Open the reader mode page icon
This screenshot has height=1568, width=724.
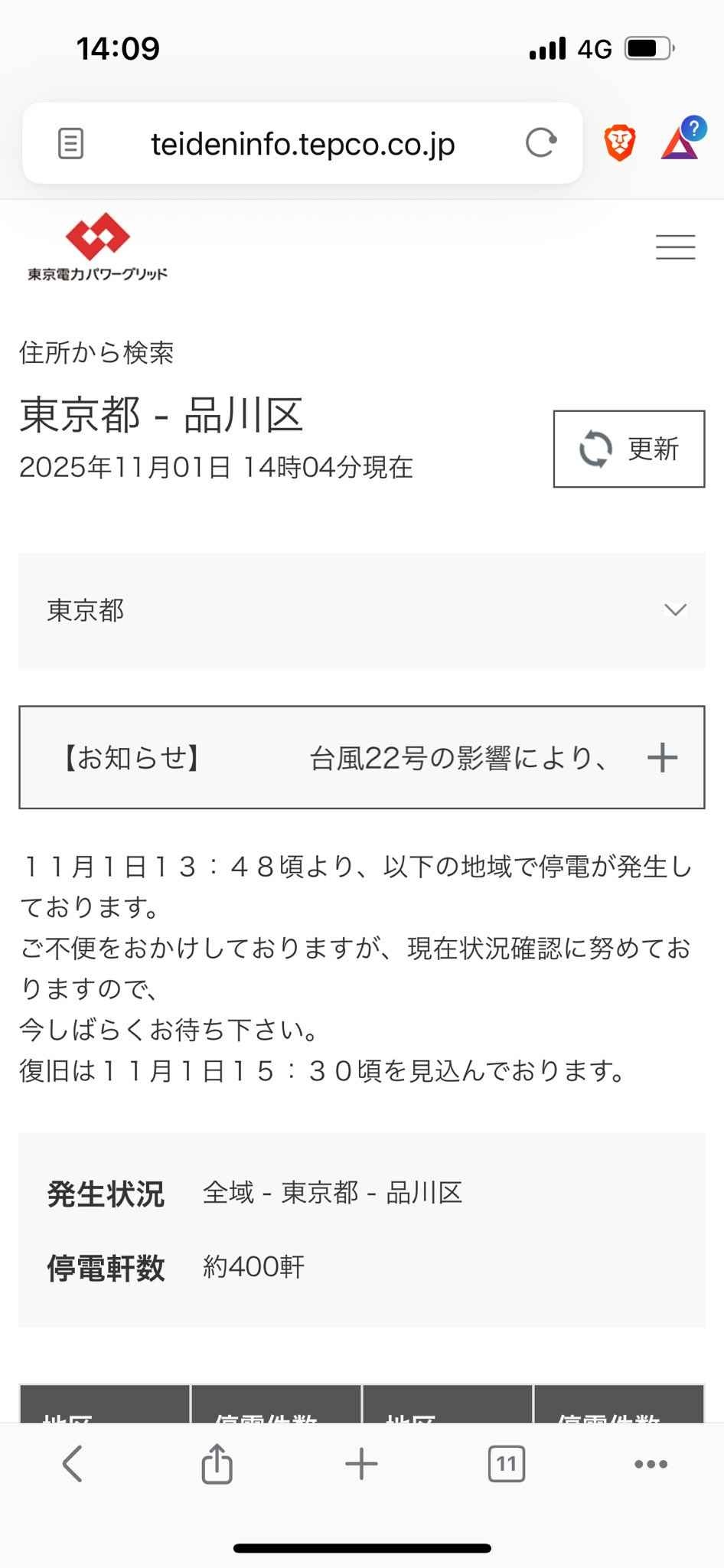pyautogui.click(x=70, y=143)
